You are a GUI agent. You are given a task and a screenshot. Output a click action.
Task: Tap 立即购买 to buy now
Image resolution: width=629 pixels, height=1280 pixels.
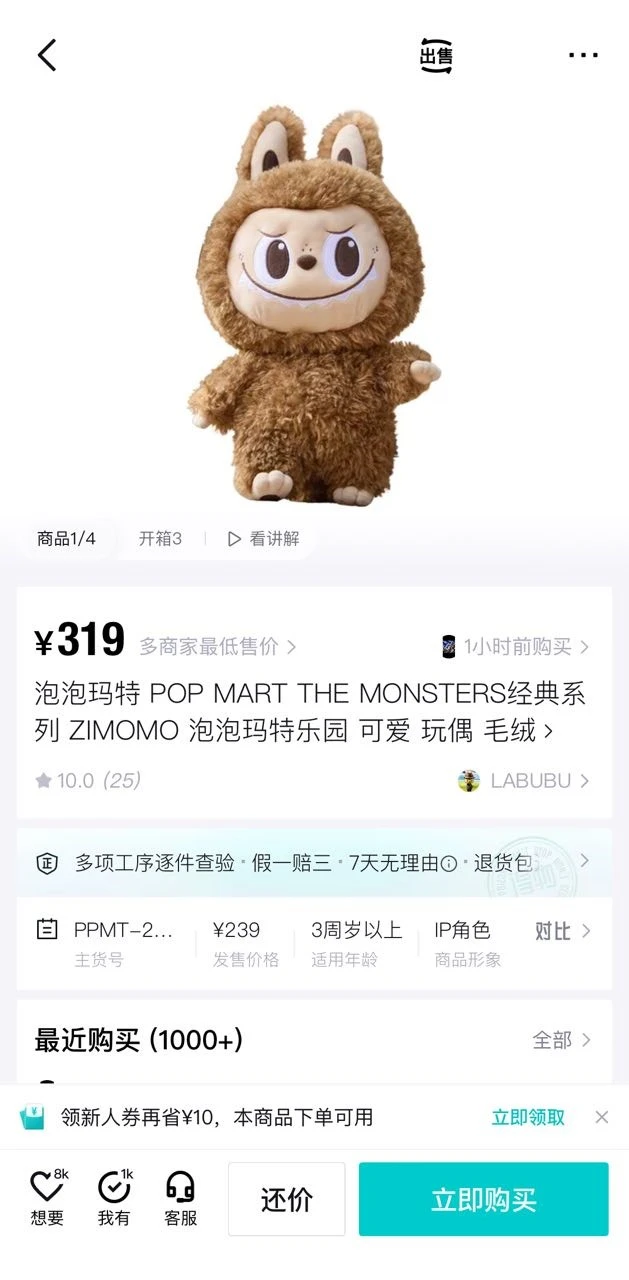(x=483, y=1199)
